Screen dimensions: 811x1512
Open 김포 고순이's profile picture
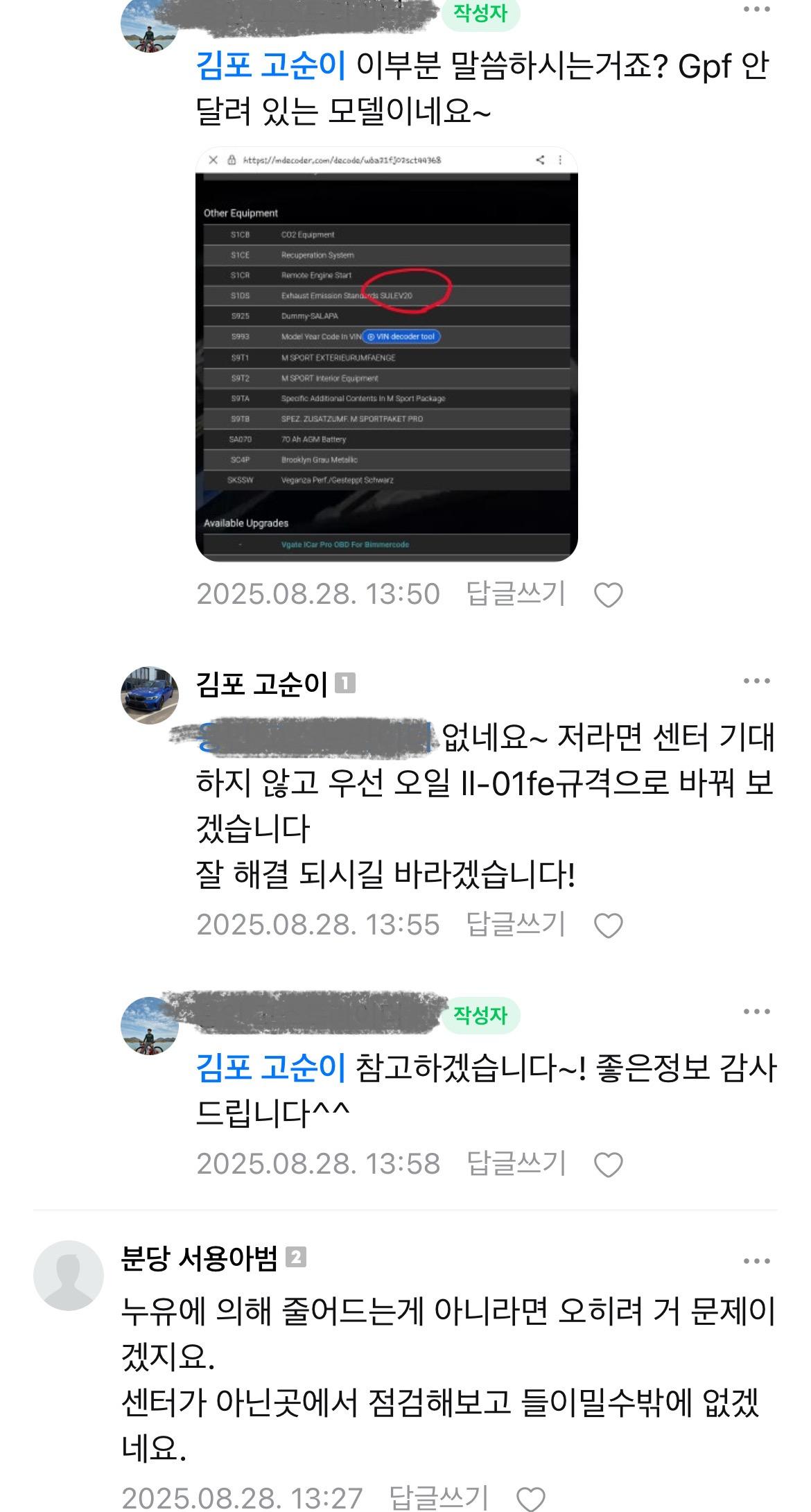tap(150, 695)
